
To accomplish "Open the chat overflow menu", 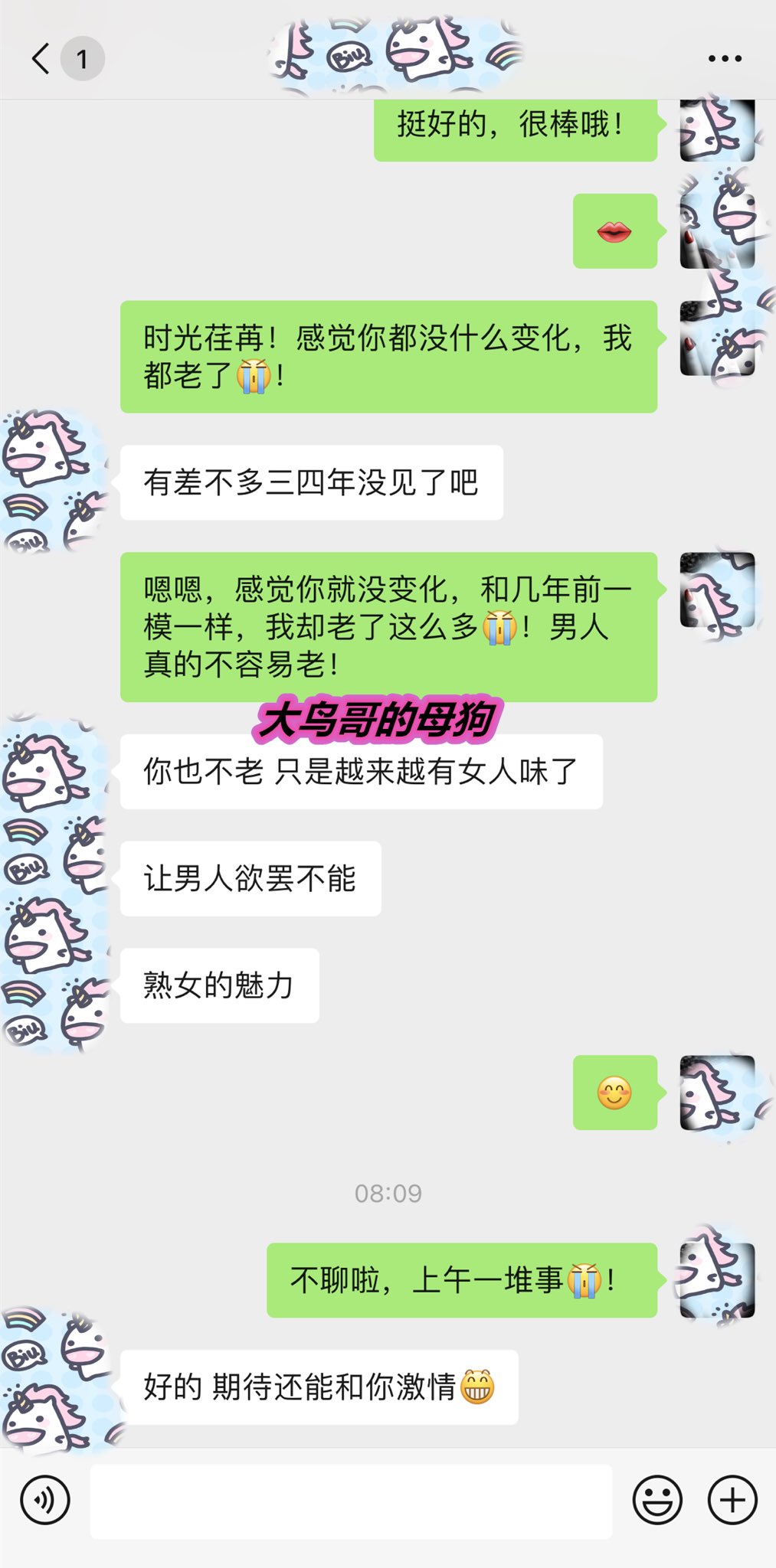I will 725,58.
